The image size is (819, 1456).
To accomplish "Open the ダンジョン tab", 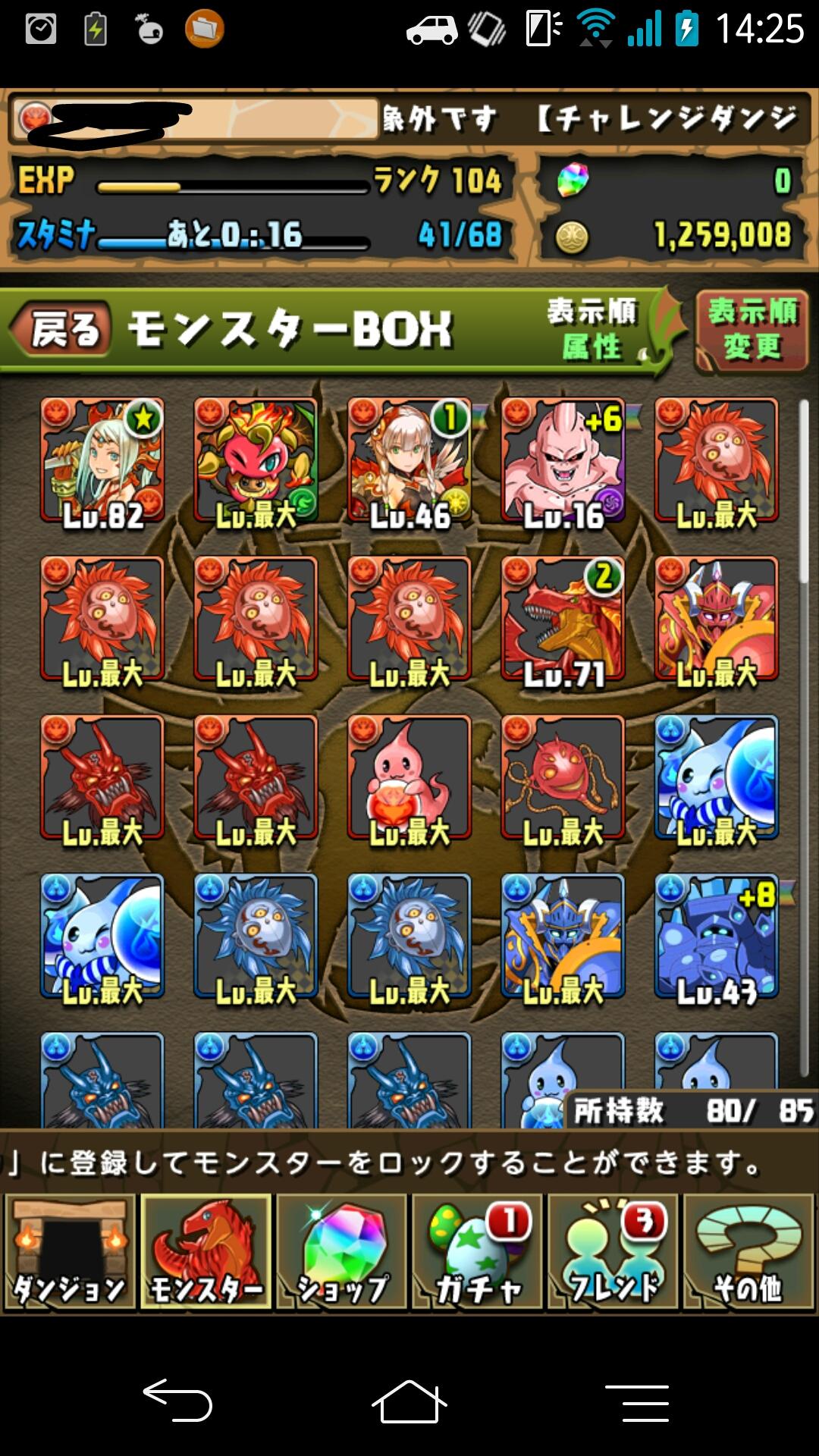I will click(x=70, y=1251).
